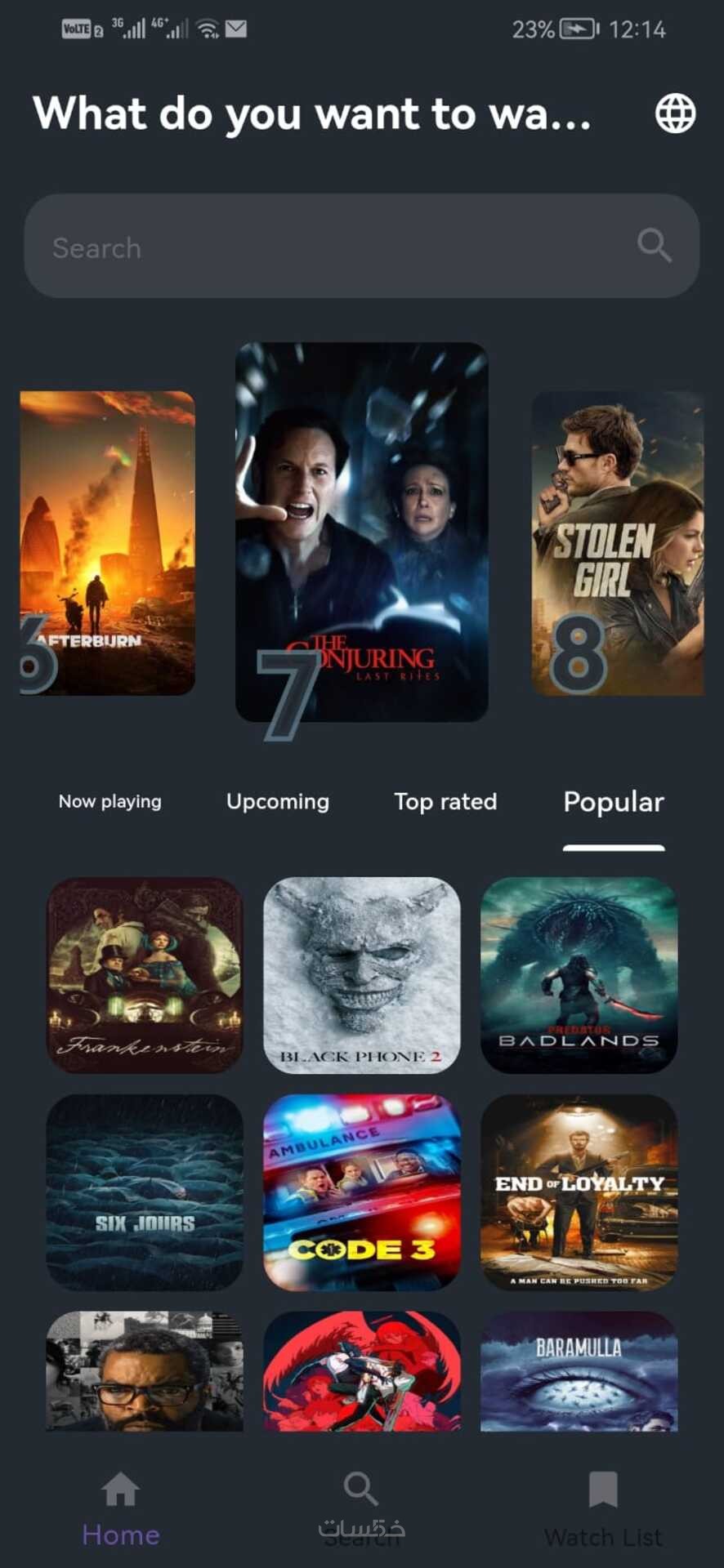
Task: Open the End of Loyalty movie tile
Action: click(579, 1192)
